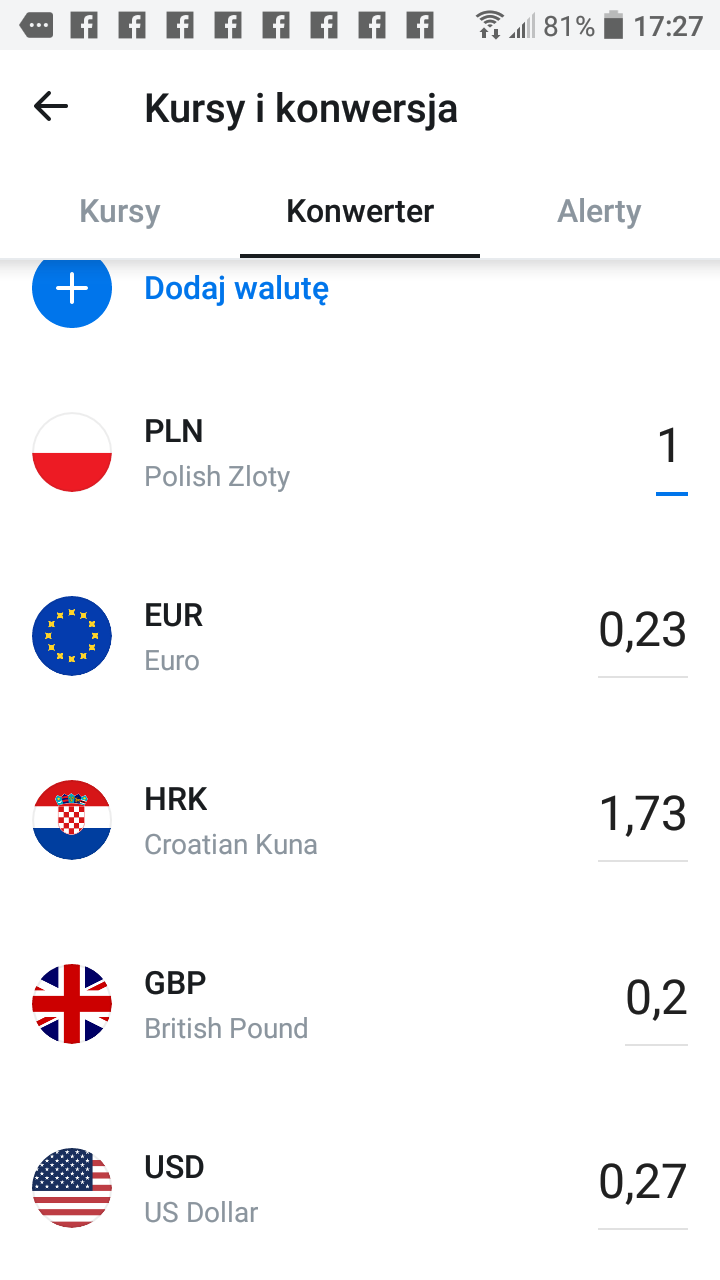Go back using the arrow icon
This screenshot has height=1280, width=720.
pyautogui.click(x=51, y=107)
